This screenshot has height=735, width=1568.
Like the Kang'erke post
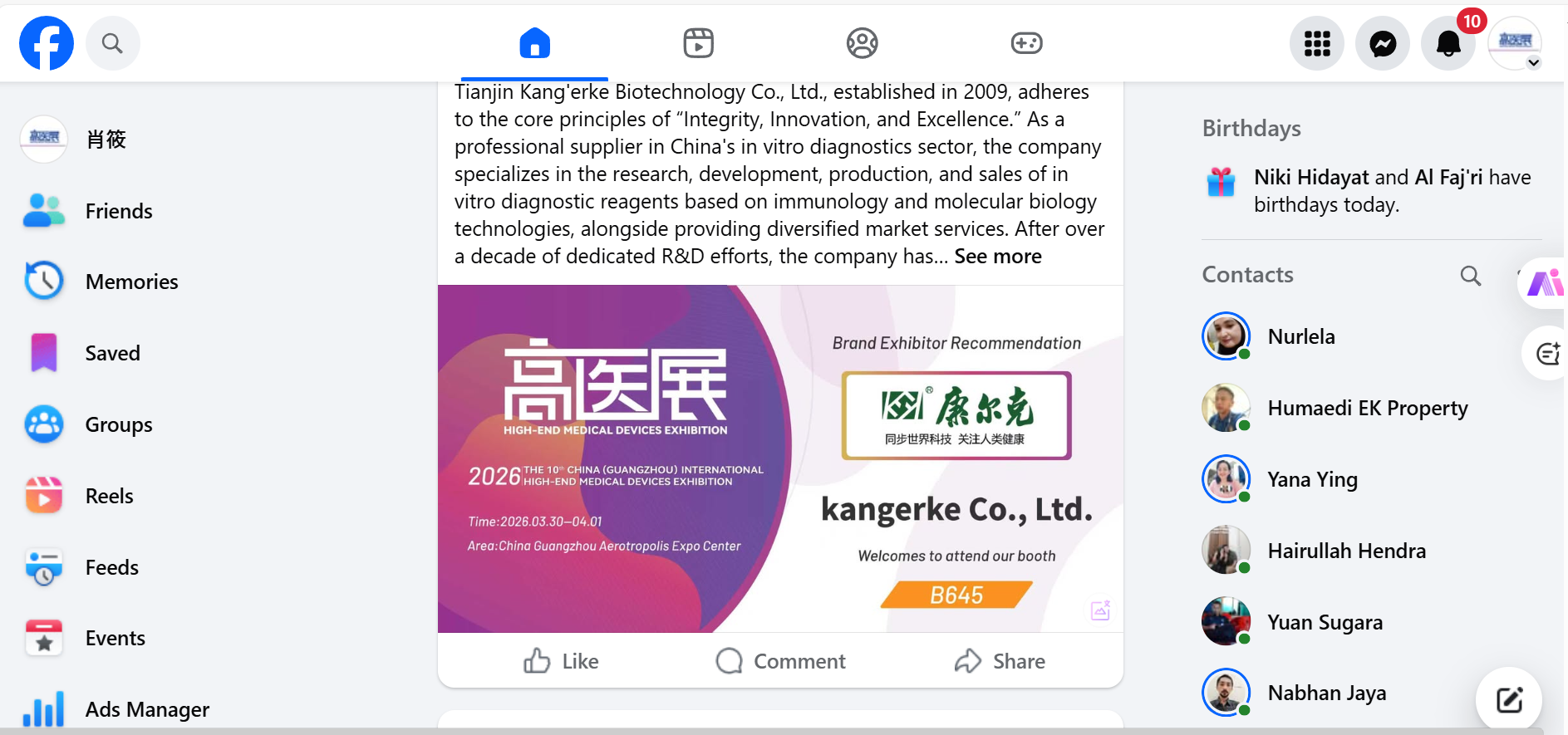(561, 661)
